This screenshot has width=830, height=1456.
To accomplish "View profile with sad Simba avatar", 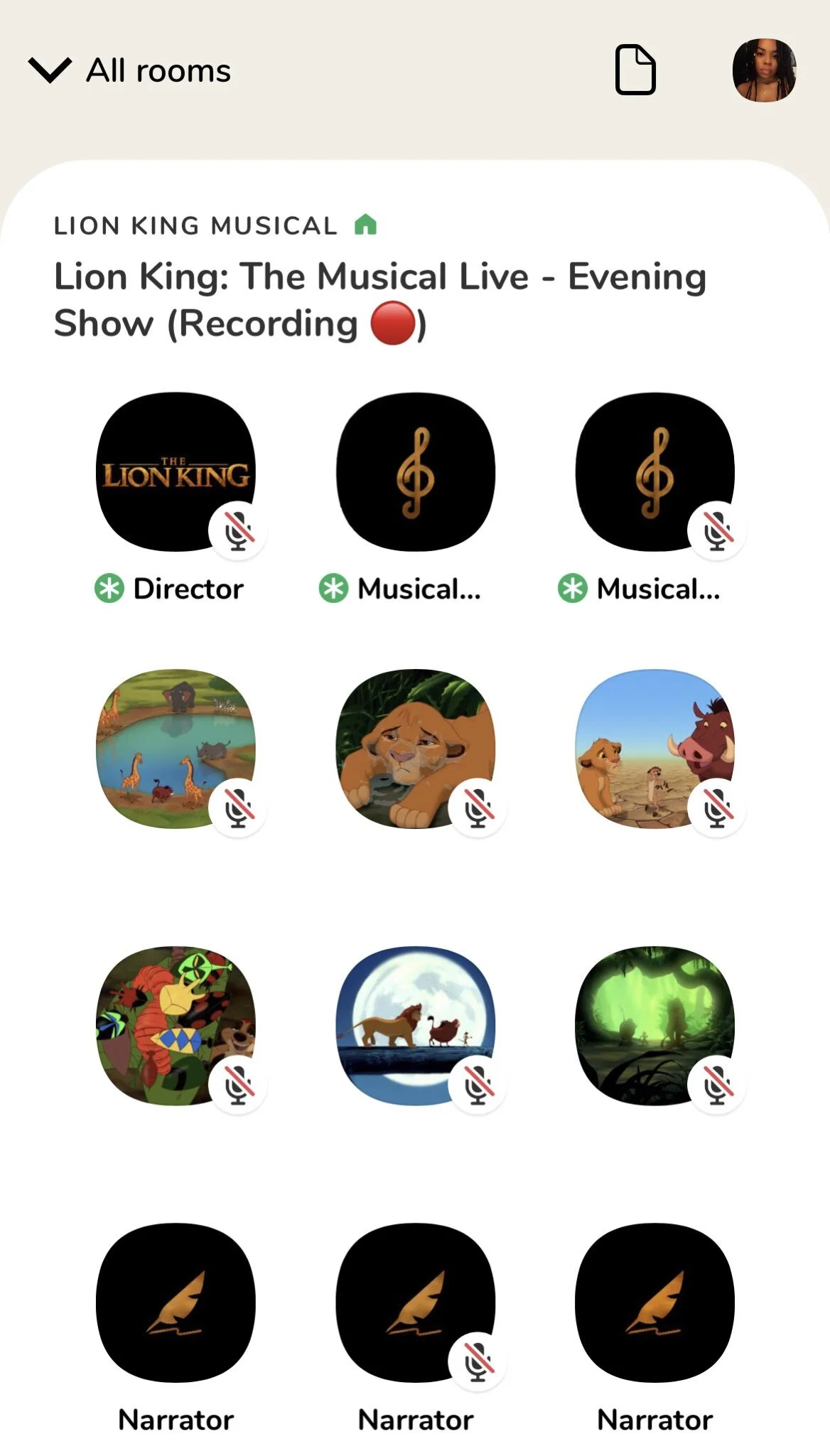I will (416, 748).
